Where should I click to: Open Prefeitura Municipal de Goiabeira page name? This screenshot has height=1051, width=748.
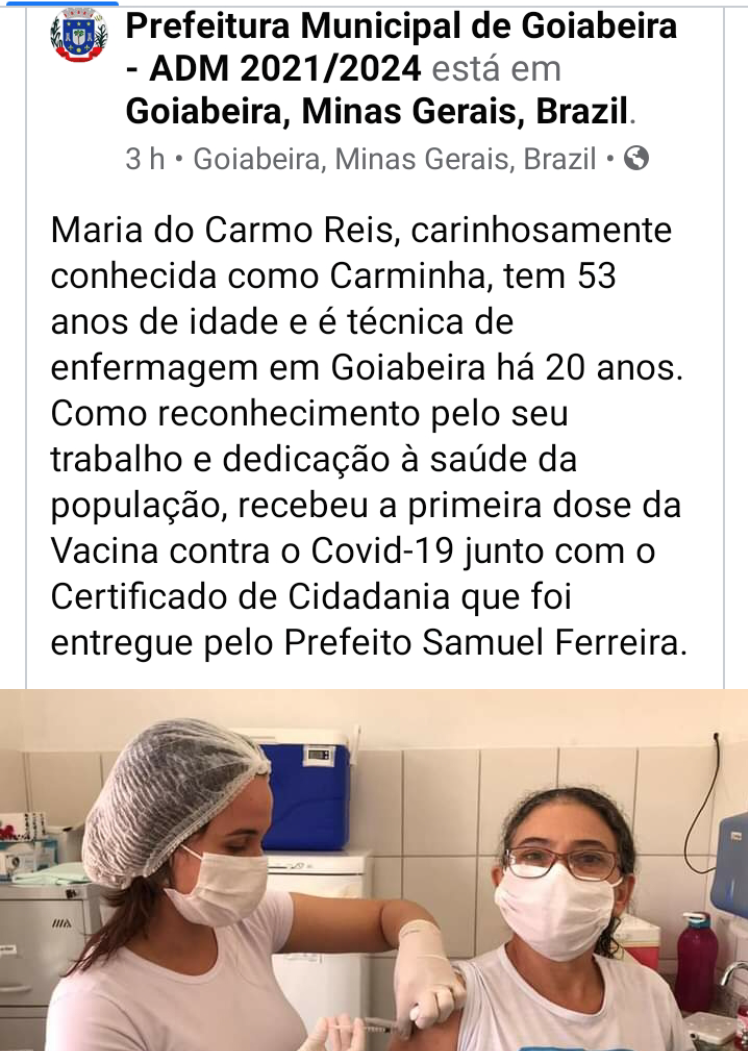coord(400,26)
